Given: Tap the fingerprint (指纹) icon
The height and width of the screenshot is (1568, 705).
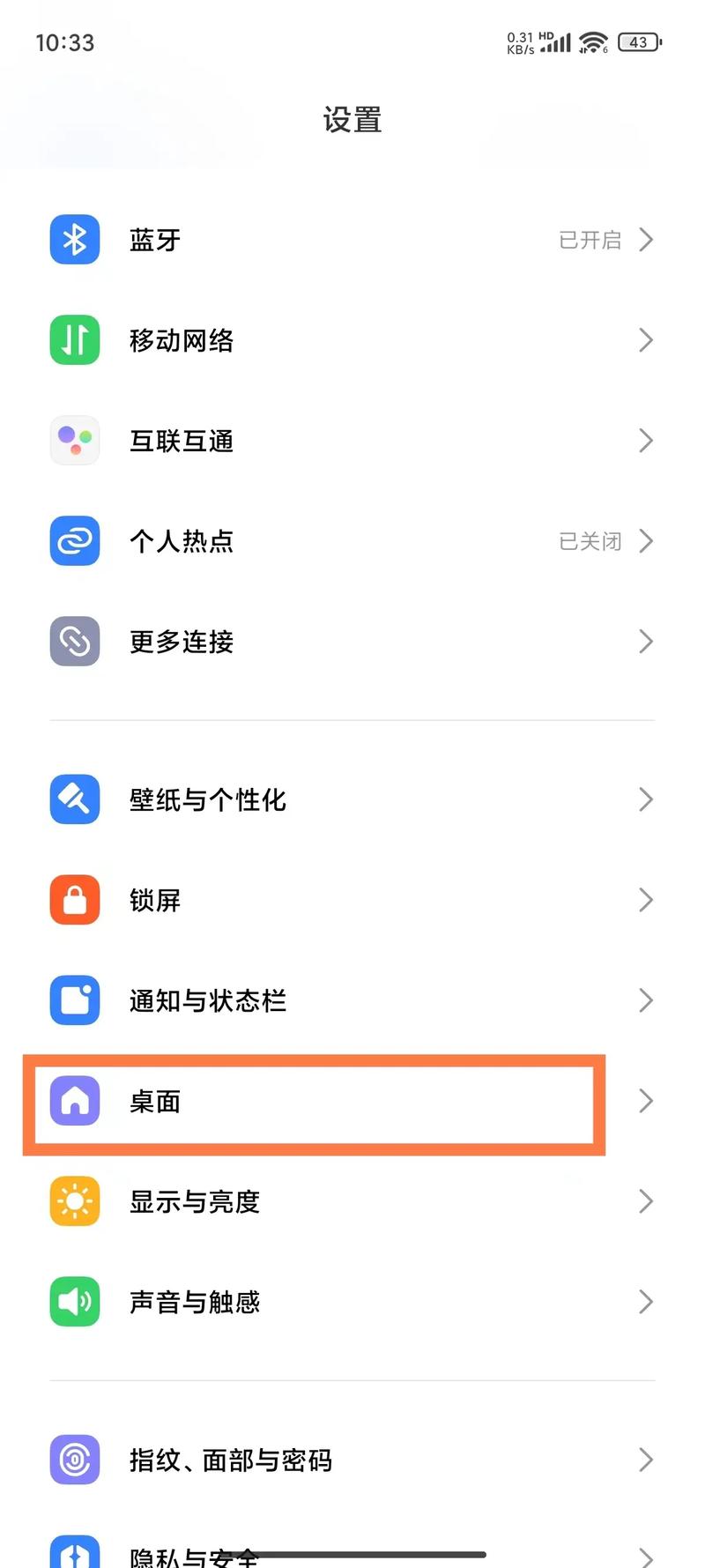Looking at the screenshot, I should coord(74,1460).
